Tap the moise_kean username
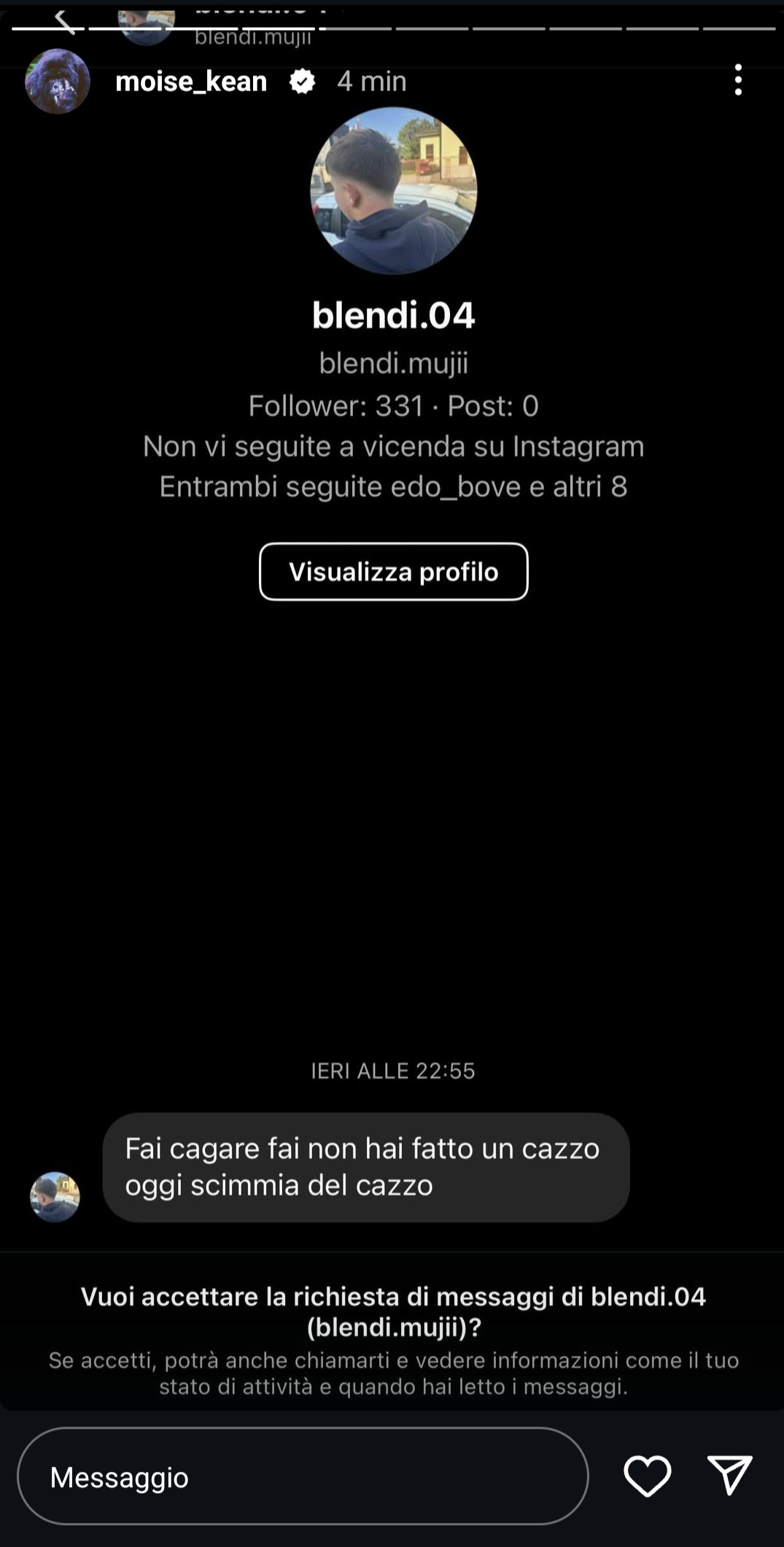Image resolution: width=784 pixels, height=1547 pixels. click(191, 81)
